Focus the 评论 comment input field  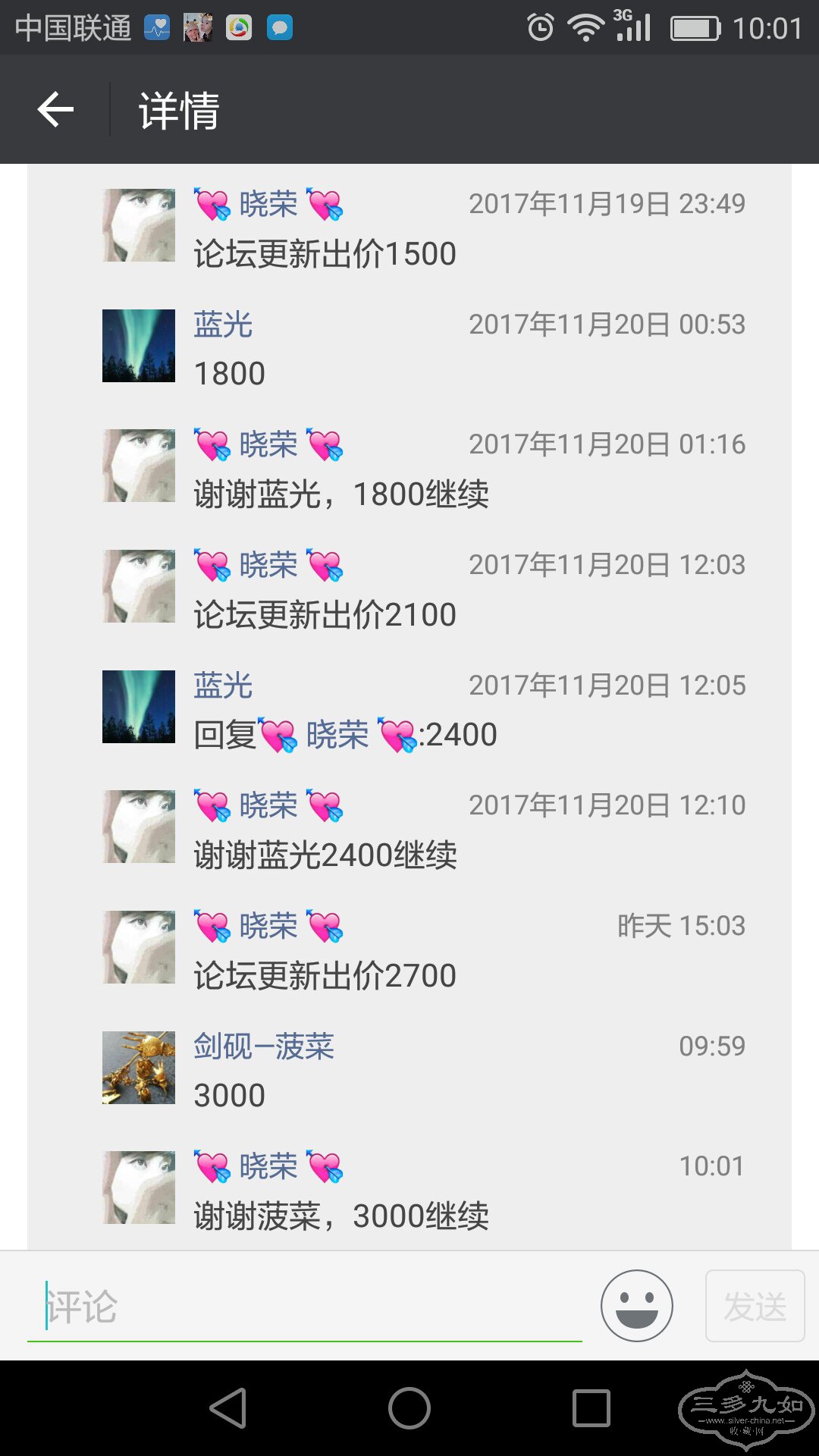(x=303, y=1307)
